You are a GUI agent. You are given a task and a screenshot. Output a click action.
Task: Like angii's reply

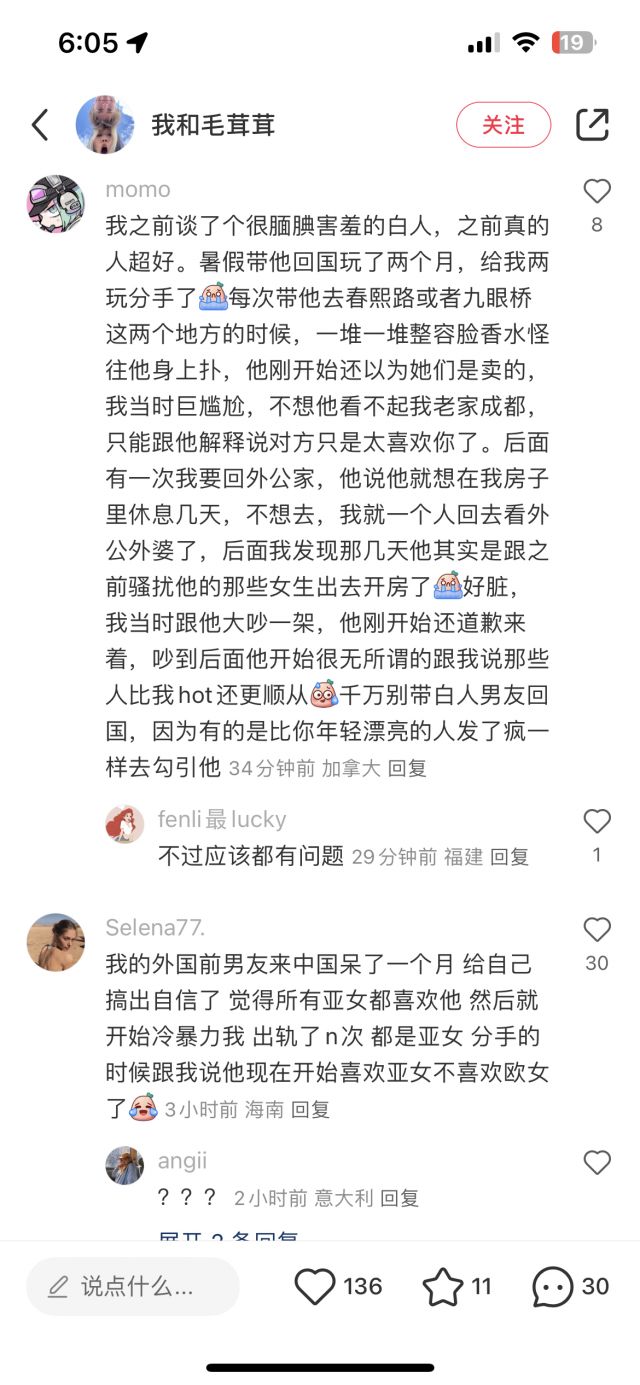pyautogui.click(x=597, y=1162)
